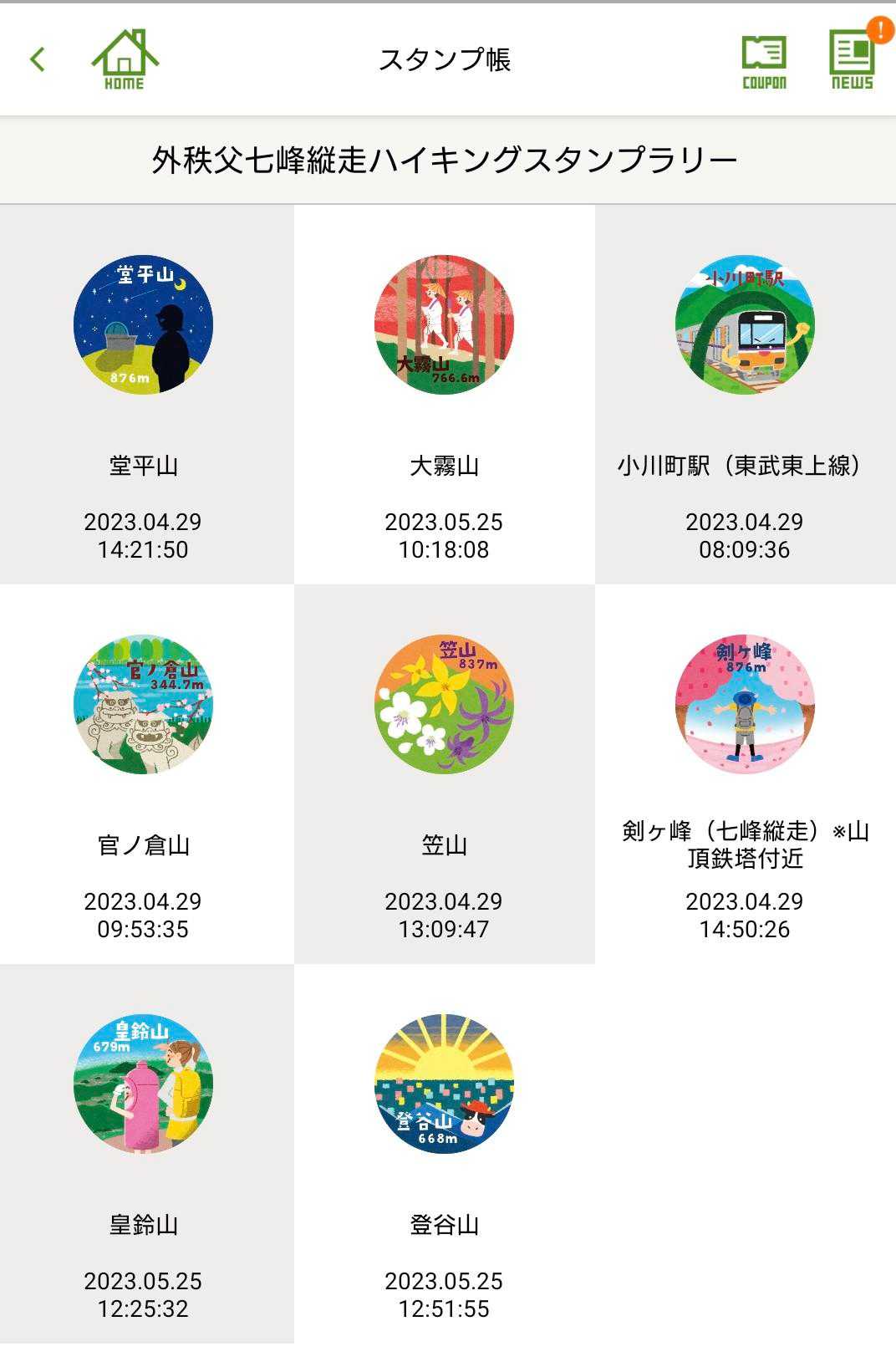Go back from the スタンプ帳 screen
This screenshot has height=1362, width=896.
pyautogui.click(x=38, y=59)
